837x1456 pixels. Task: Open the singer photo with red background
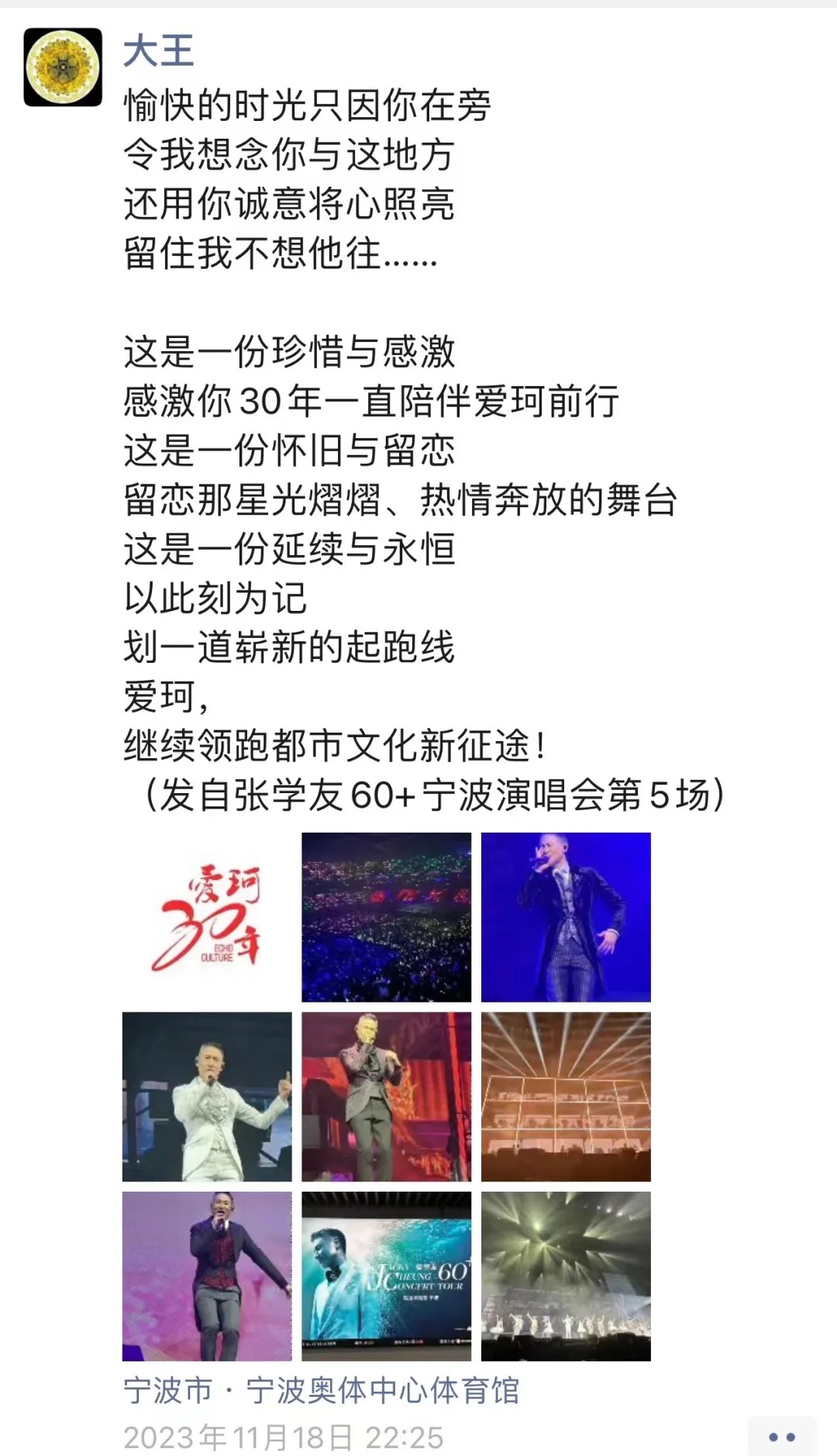click(386, 1096)
